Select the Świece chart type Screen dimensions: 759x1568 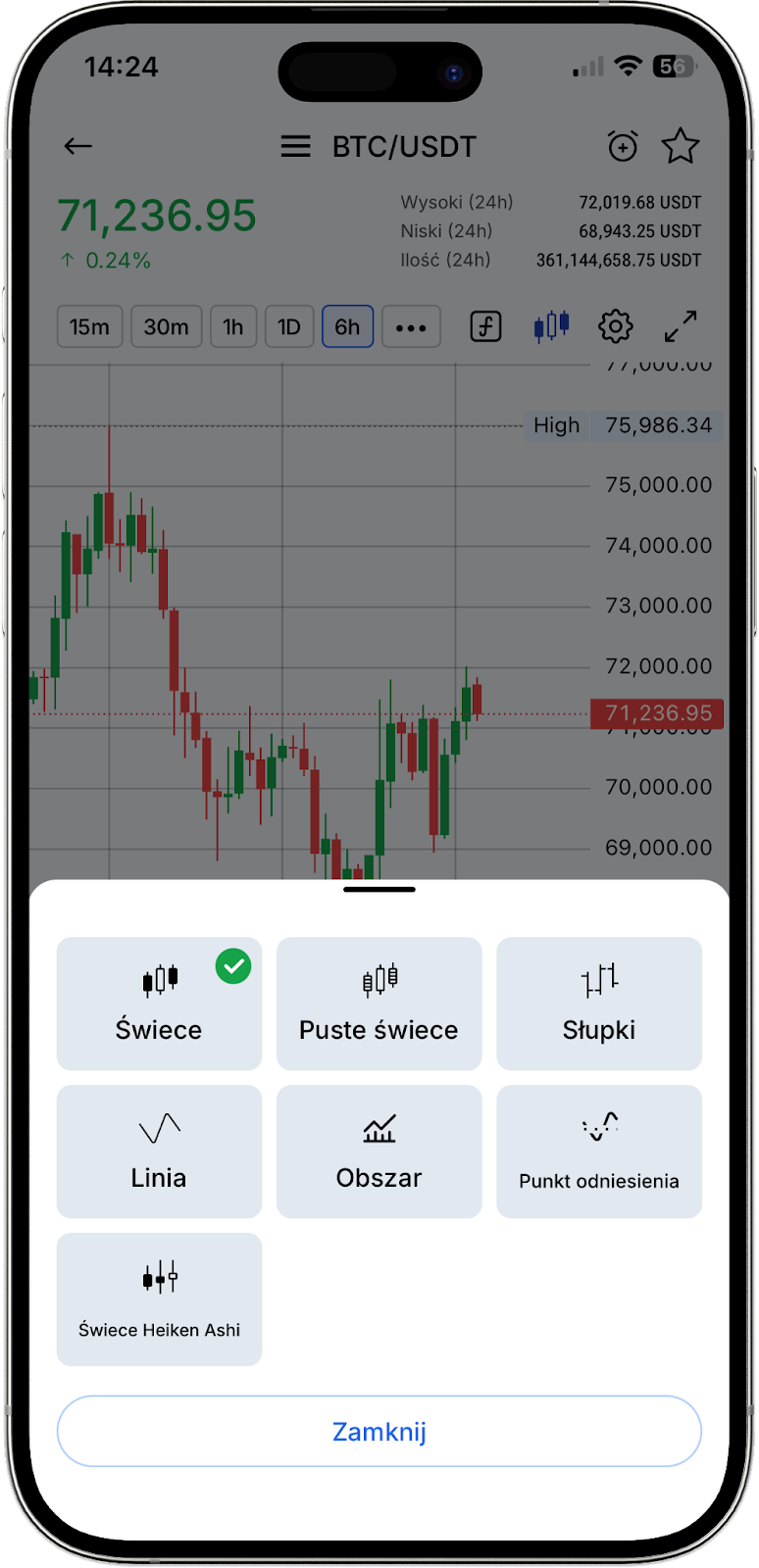[159, 1004]
